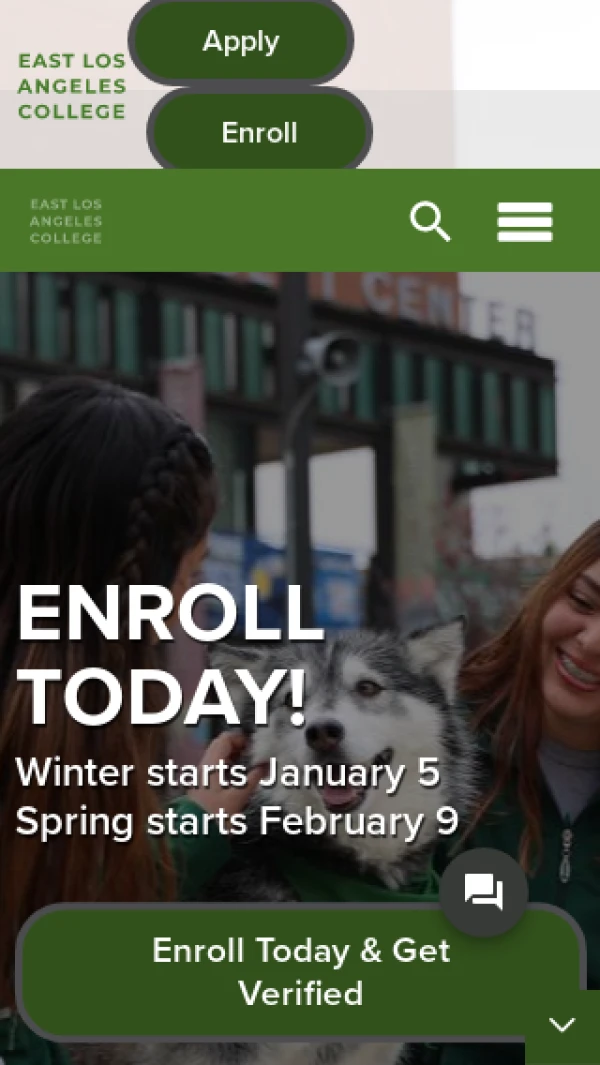Open the hamburger navigation menu
Screen dimensions: 600x1065
point(525,221)
